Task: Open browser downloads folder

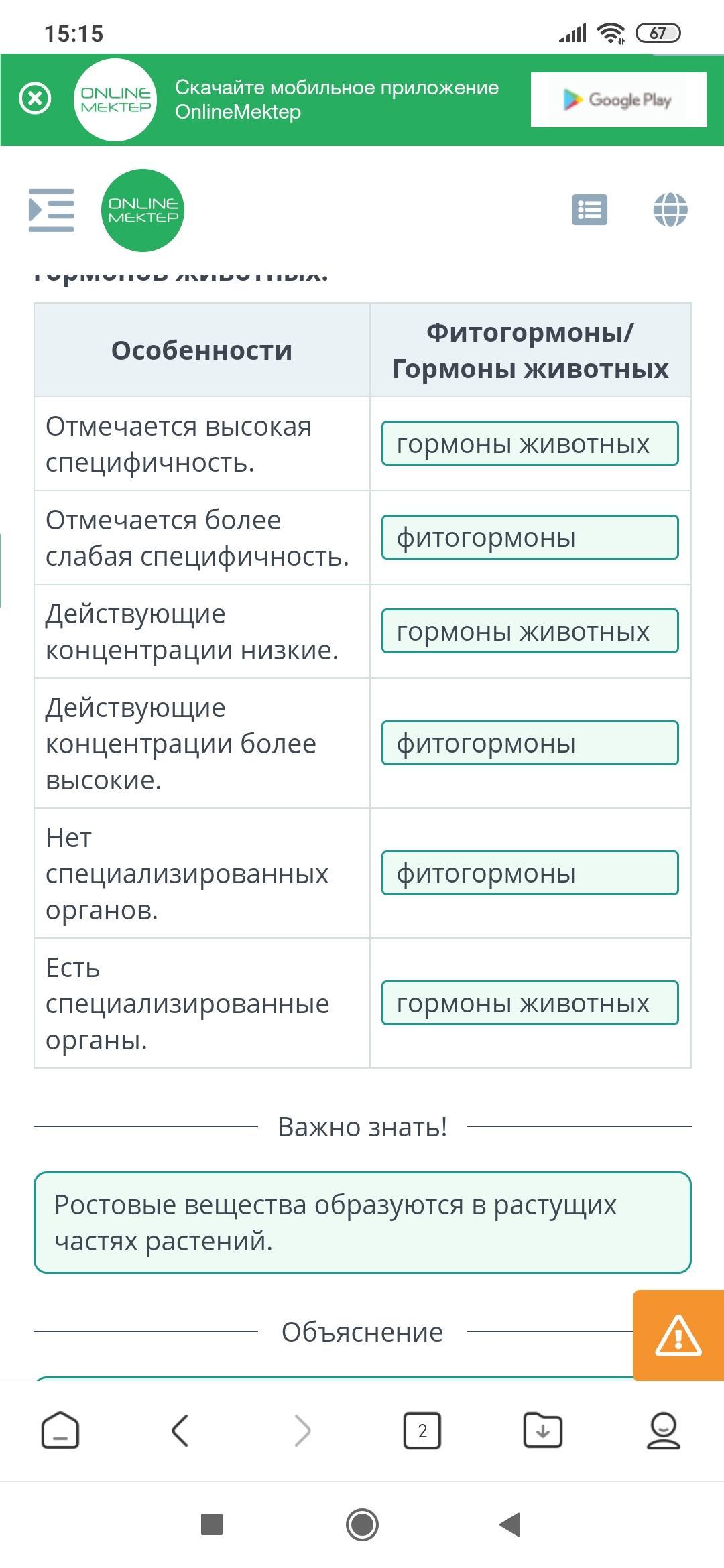Action: pos(542,1431)
